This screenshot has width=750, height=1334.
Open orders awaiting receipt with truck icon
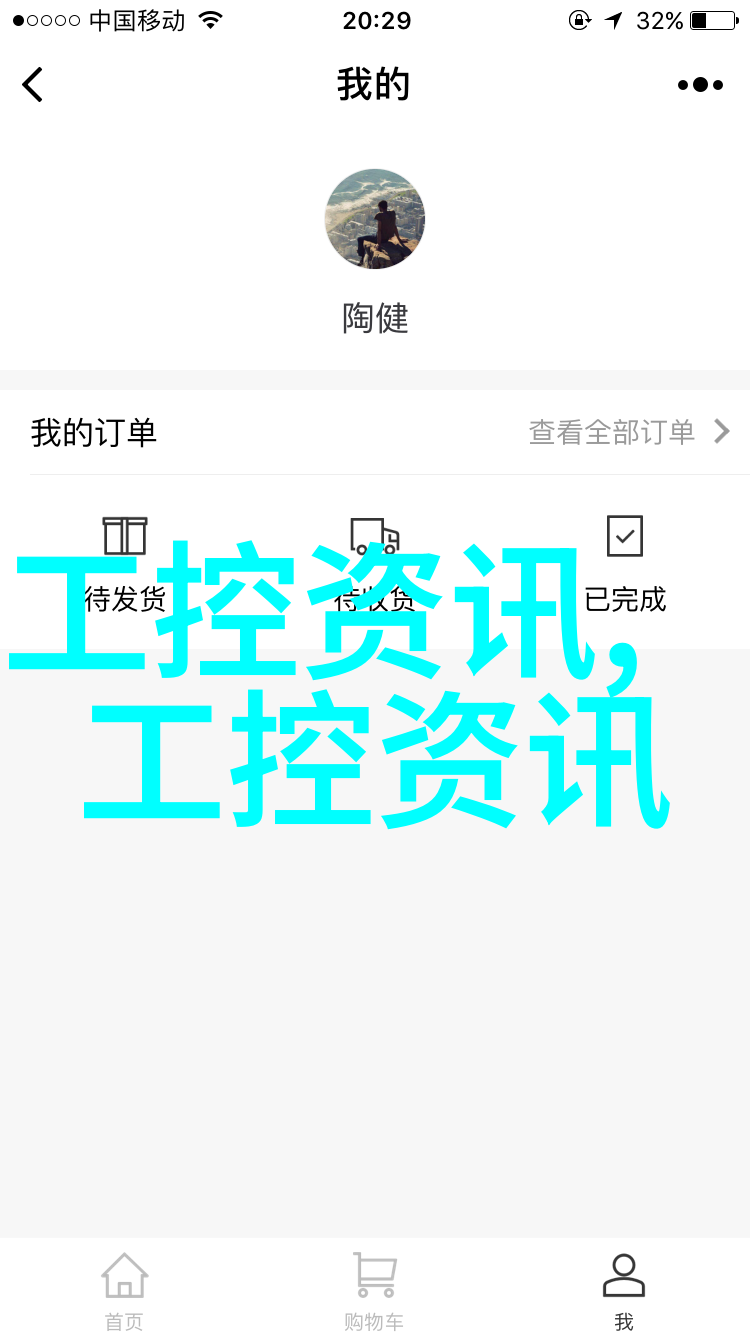[x=375, y=562]
